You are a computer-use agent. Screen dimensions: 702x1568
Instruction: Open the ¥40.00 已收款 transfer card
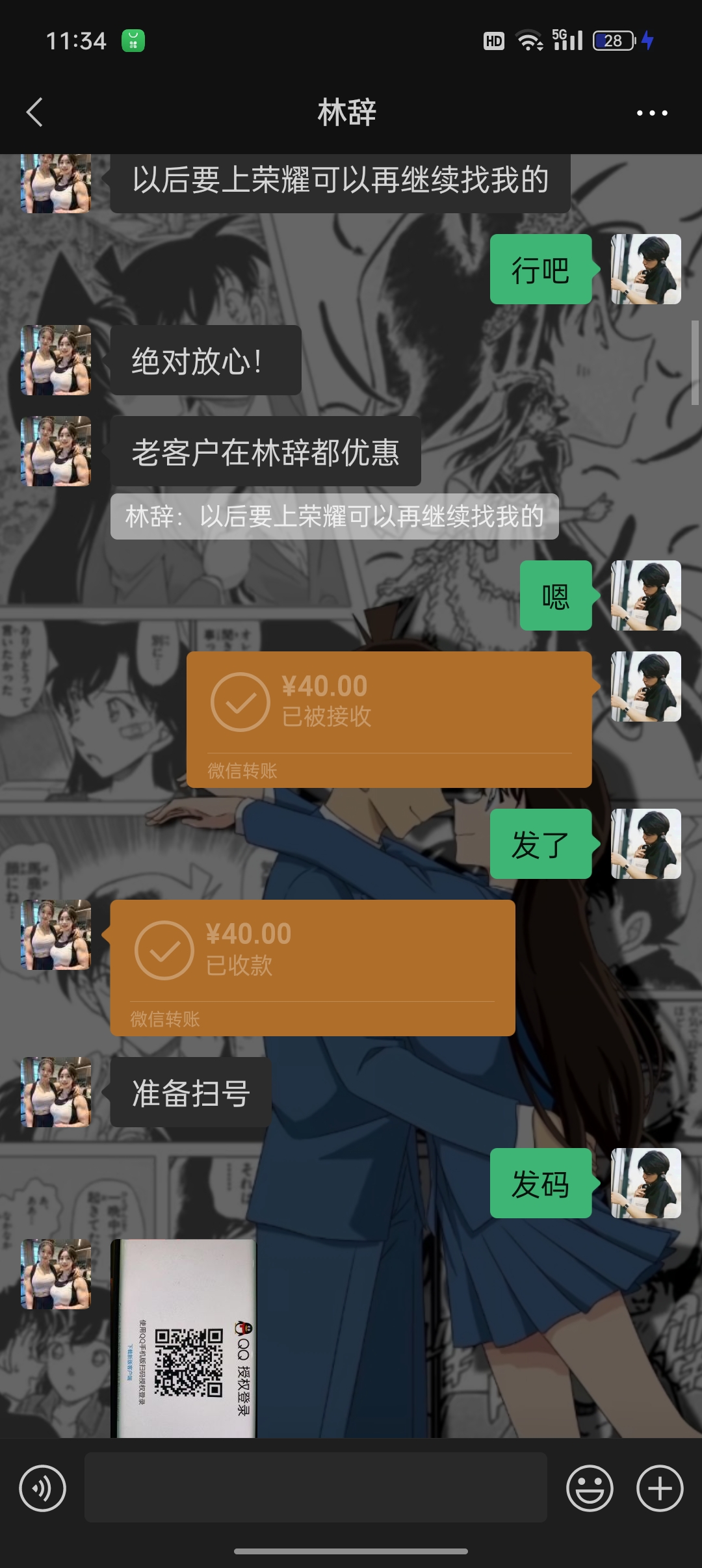click(313, 968)
